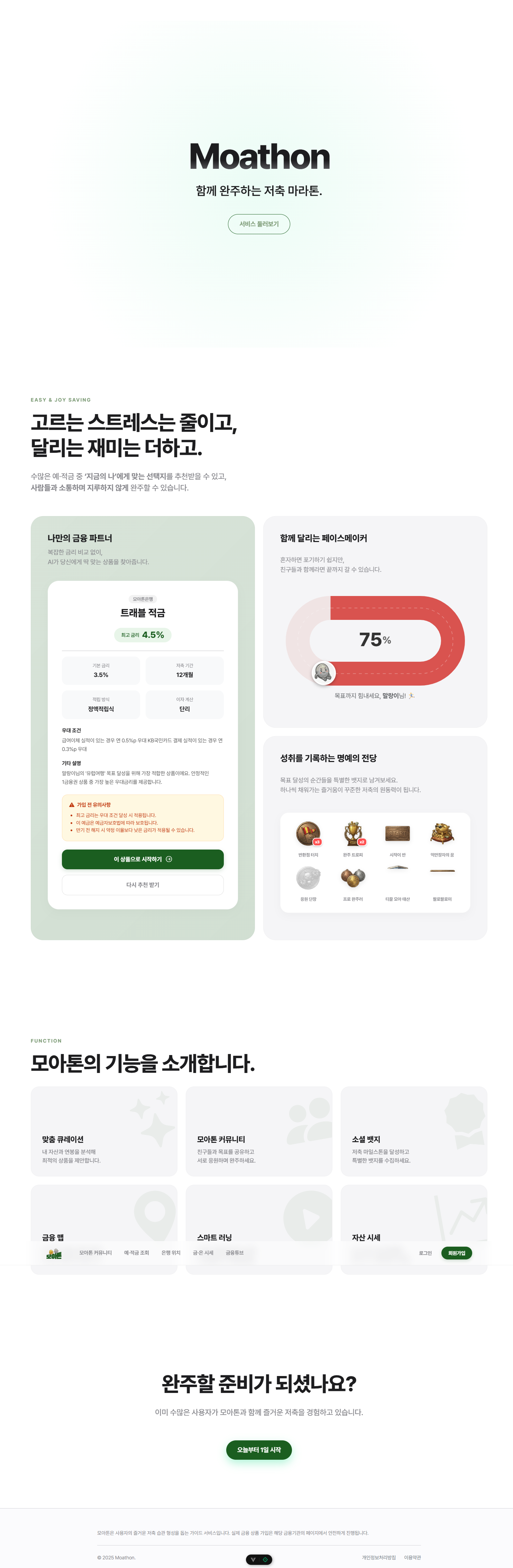Viewport: 513px width, 1568px height.
Task: Tap the 오늘부터 1일 시작 button
Action: coord(259,1450)
